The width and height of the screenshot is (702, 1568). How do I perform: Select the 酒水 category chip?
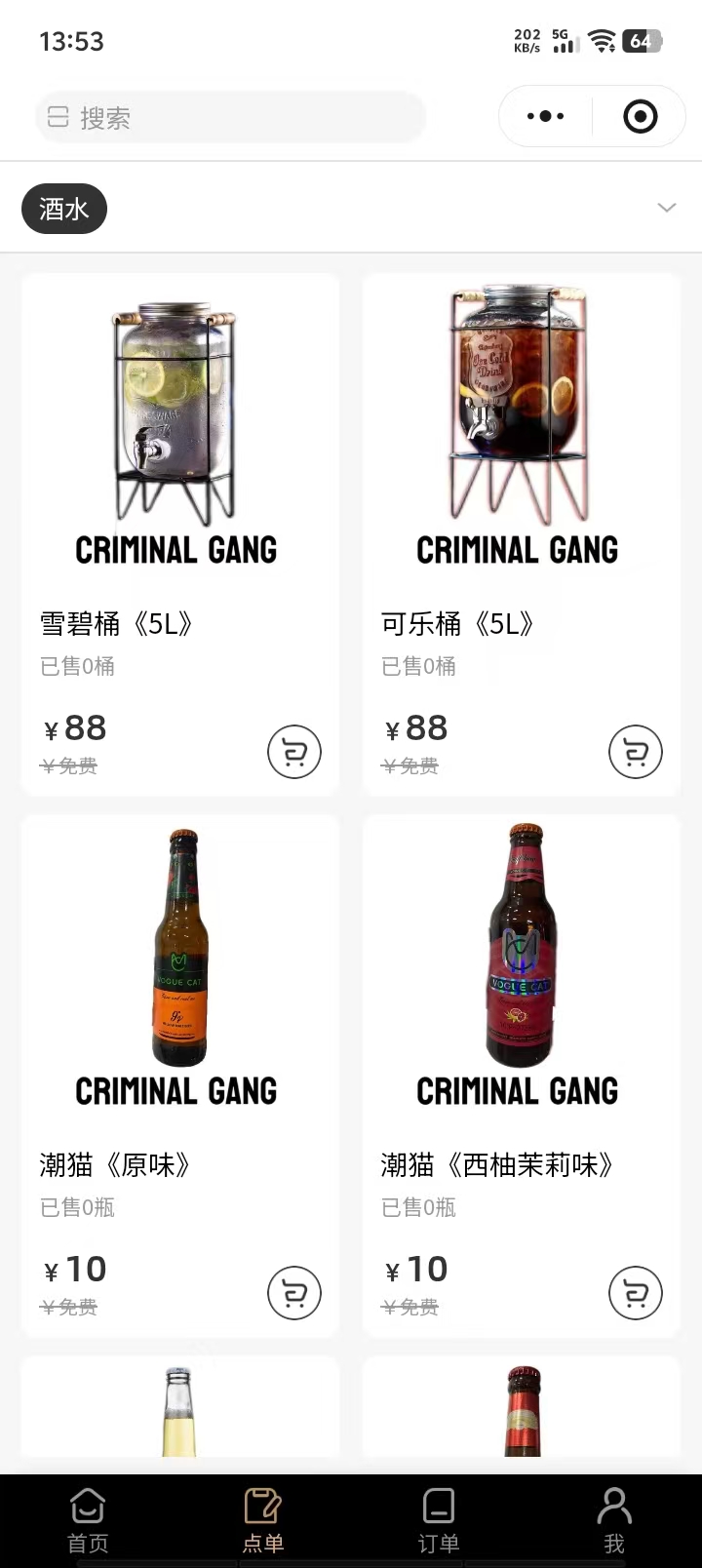click(x=64, y=209)
